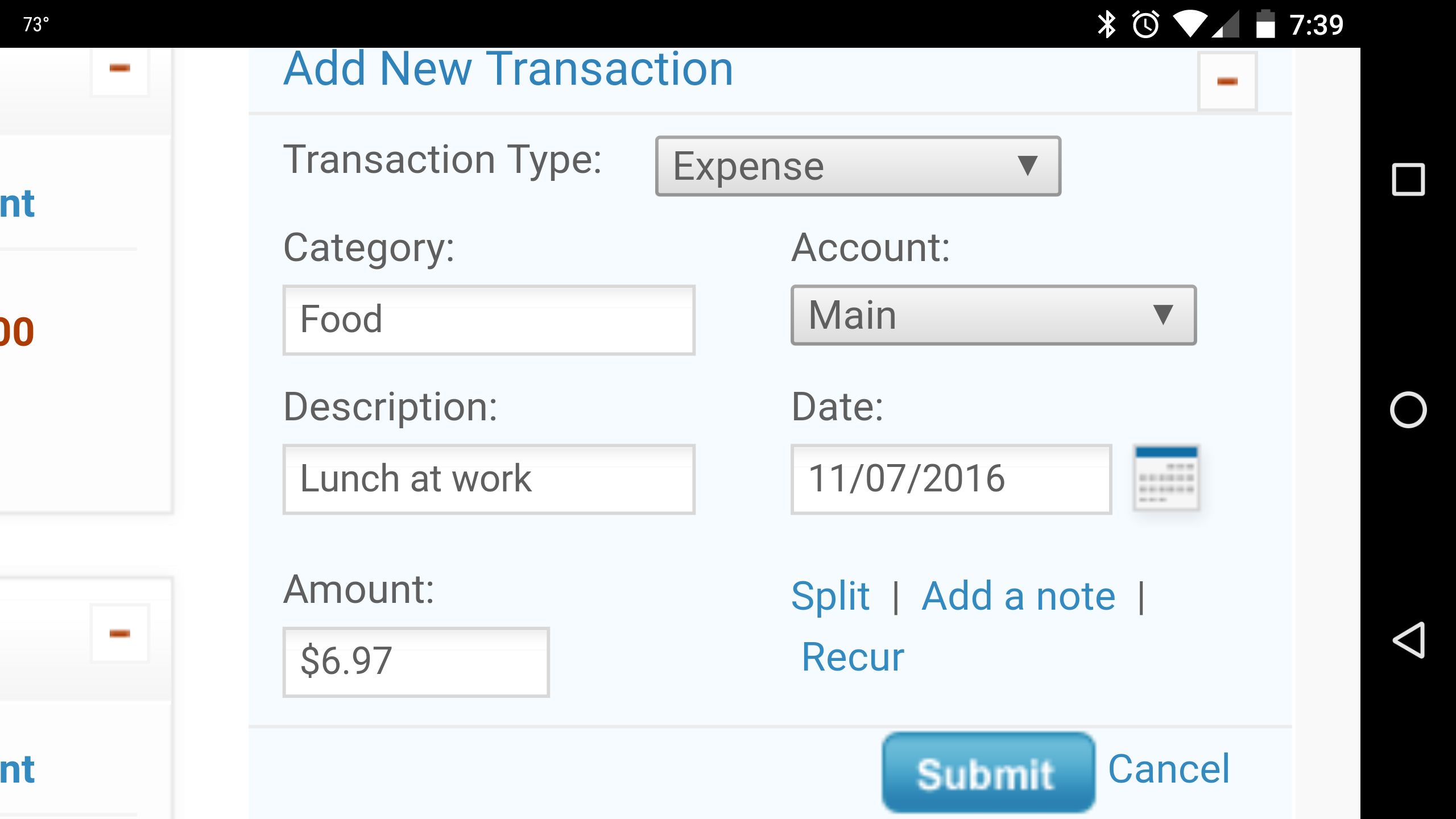Open the Transaction Type dropdown
This screenshot has height=819, width=1456.
coord(858,166)
